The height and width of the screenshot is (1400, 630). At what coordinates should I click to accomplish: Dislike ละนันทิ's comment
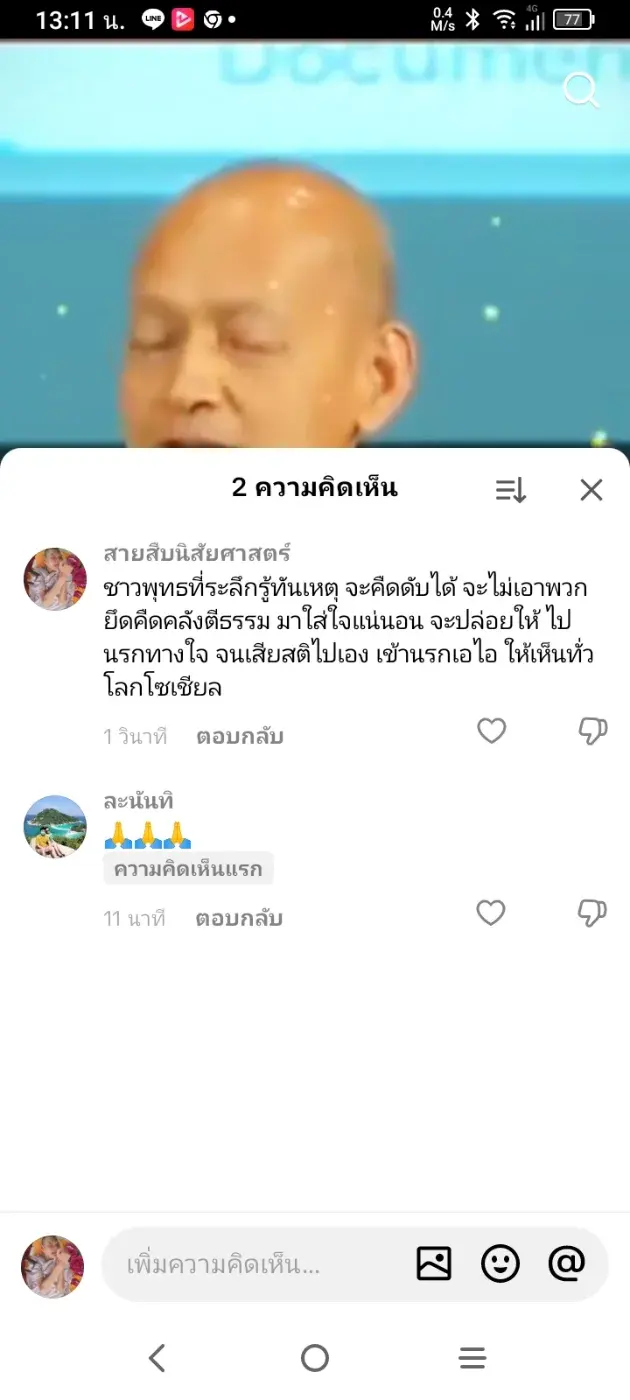pos(593,913)
